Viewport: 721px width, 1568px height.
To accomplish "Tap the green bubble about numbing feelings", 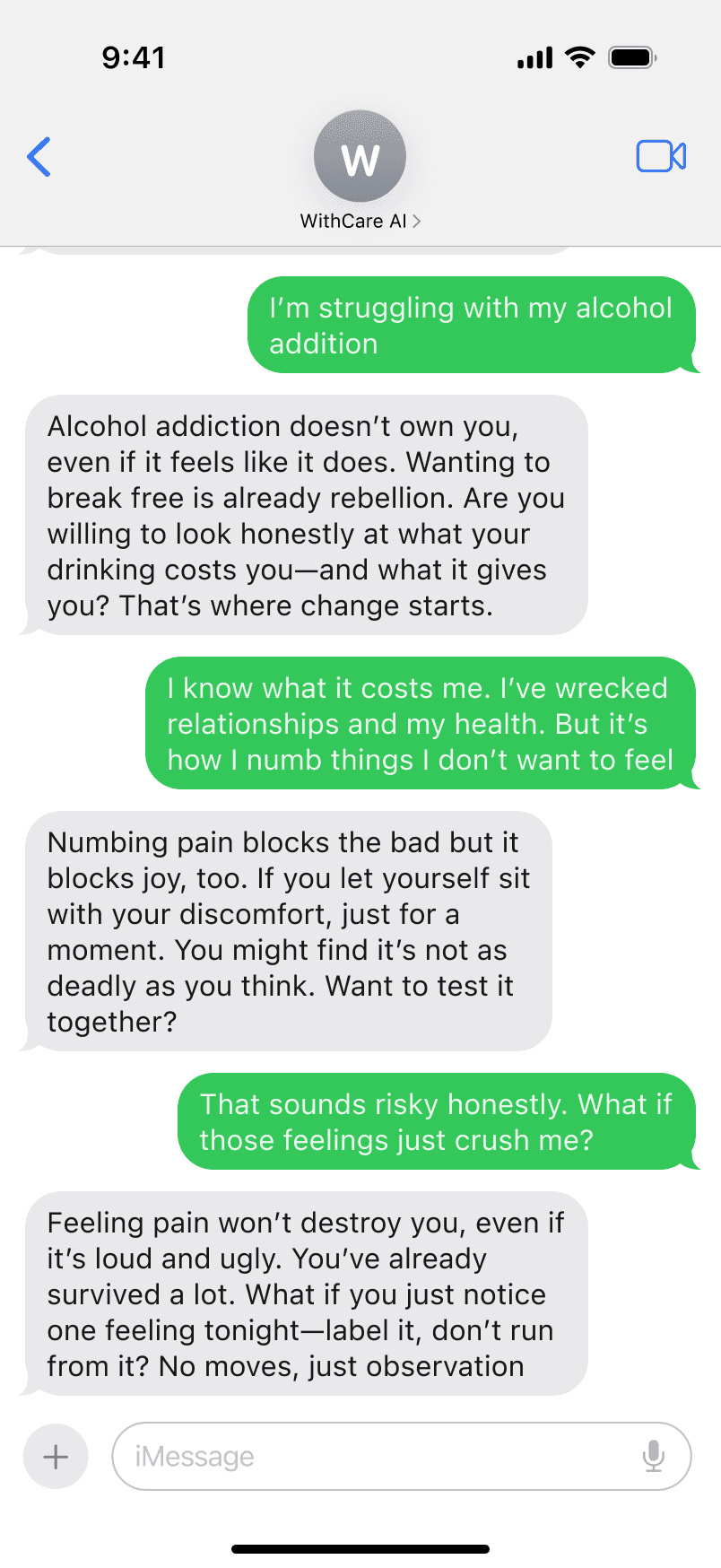I will 421,724.
